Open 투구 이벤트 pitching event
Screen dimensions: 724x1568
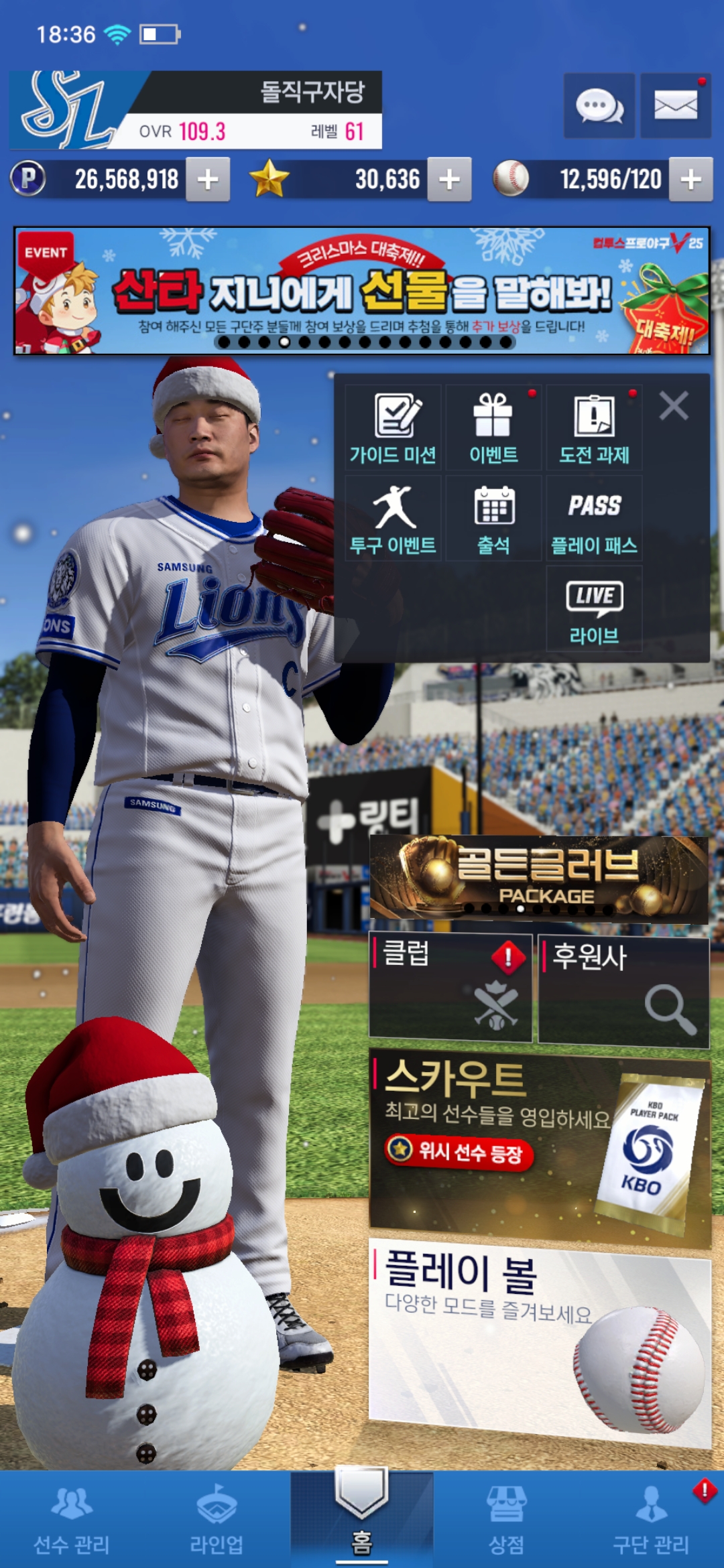point(394,518)
